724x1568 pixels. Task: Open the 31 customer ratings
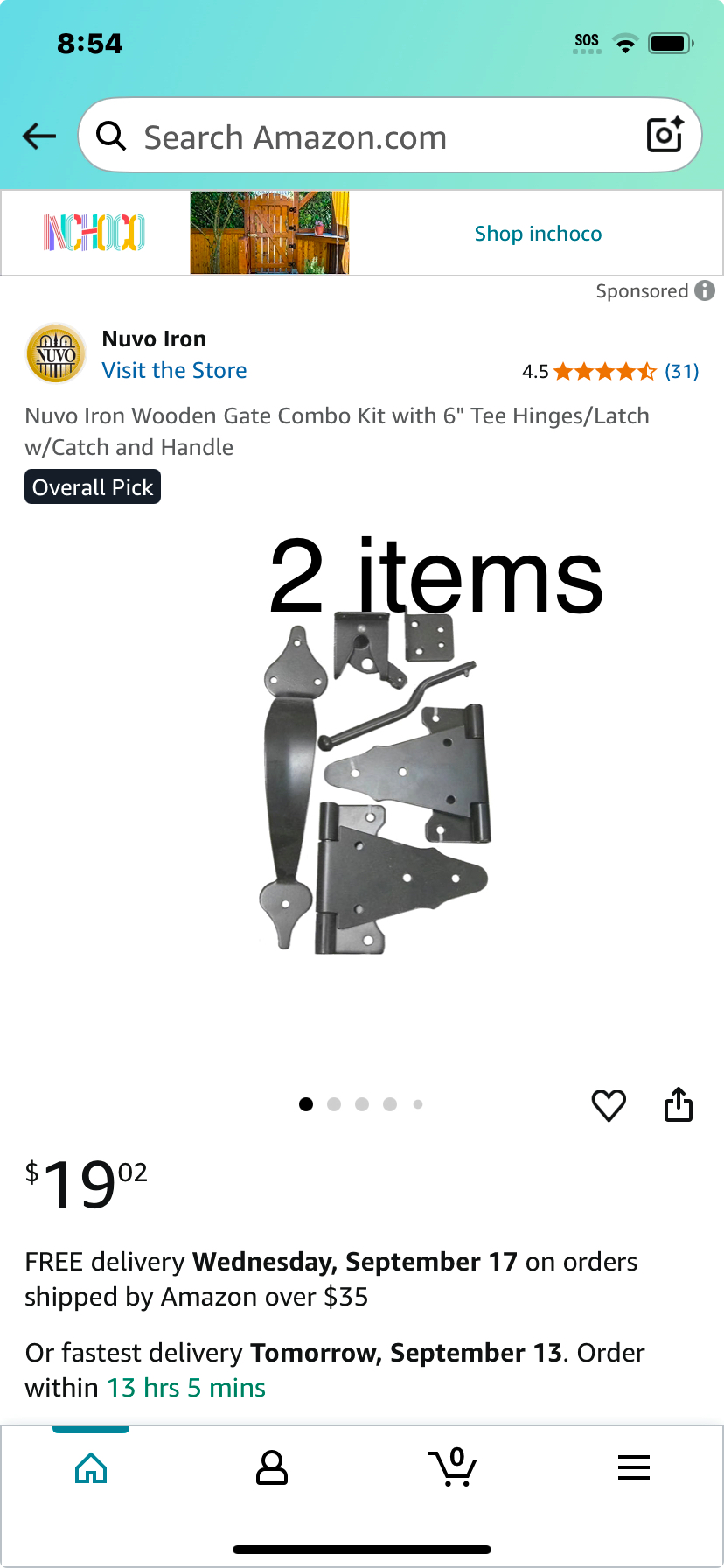(681, 372)
